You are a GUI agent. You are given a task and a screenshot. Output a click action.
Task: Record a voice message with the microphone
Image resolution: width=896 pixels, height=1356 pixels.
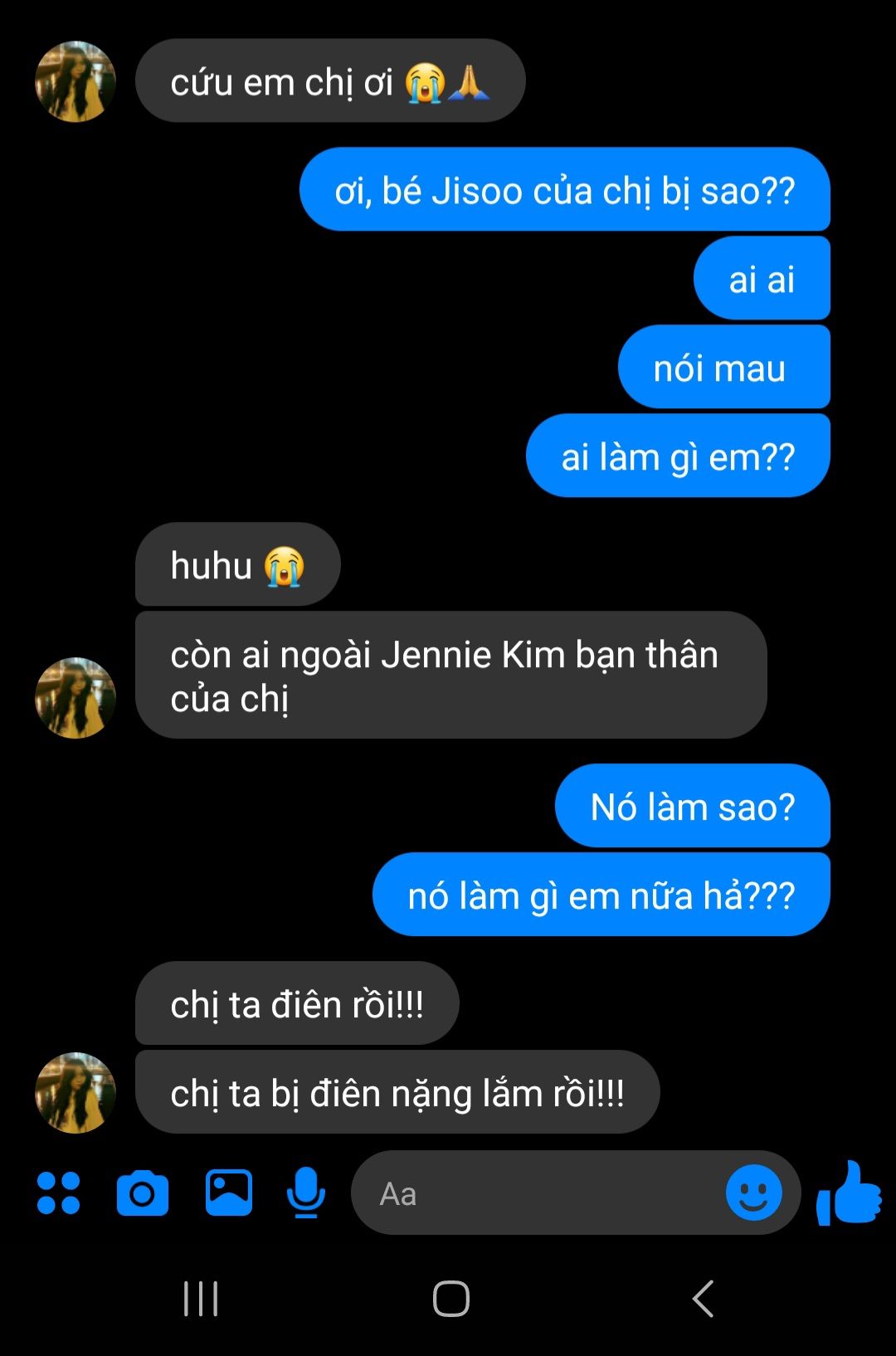pyautogui.click(x=306, y=1193)
